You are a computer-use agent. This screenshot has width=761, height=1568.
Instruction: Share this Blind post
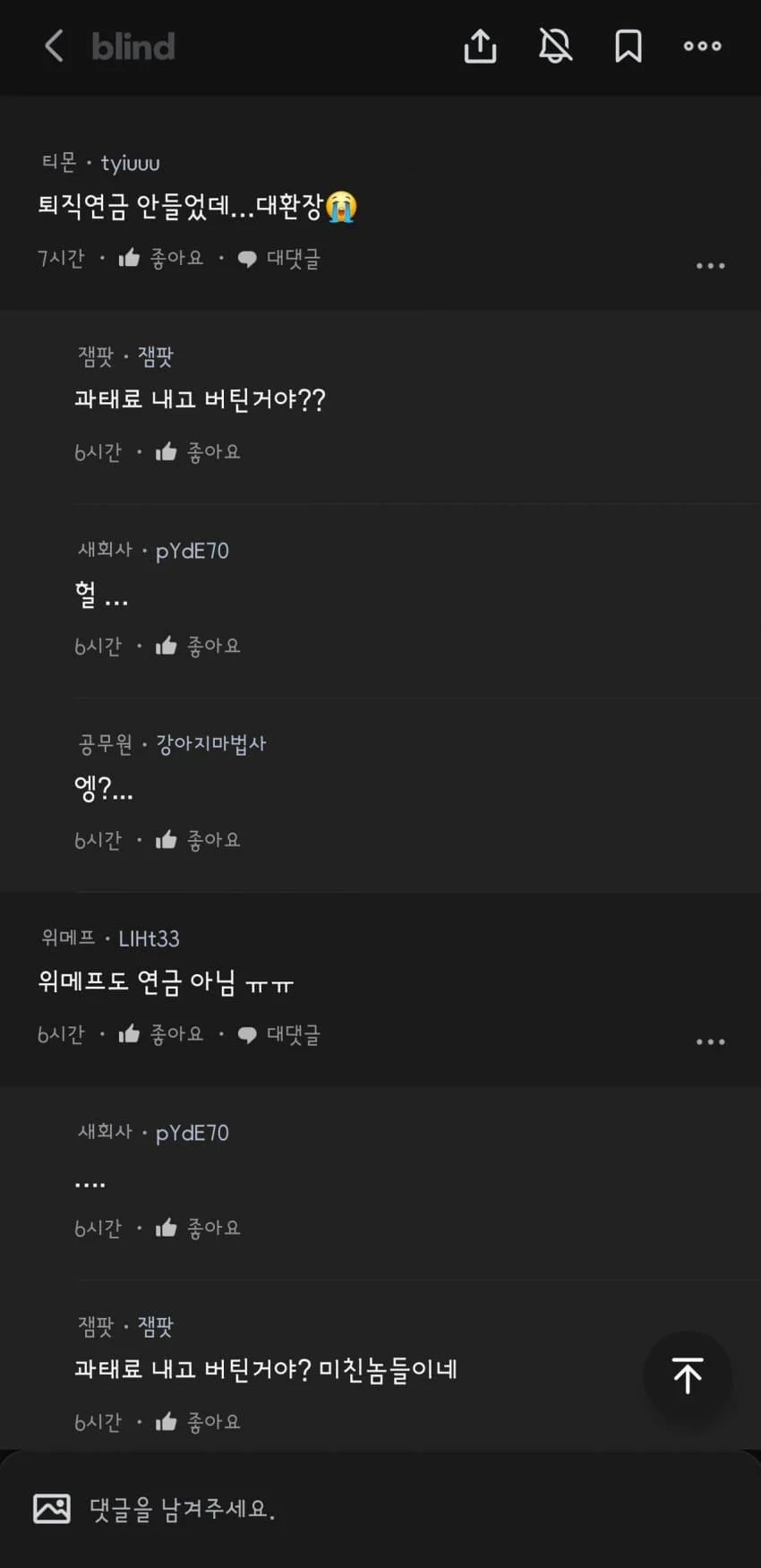pos(480,46)
